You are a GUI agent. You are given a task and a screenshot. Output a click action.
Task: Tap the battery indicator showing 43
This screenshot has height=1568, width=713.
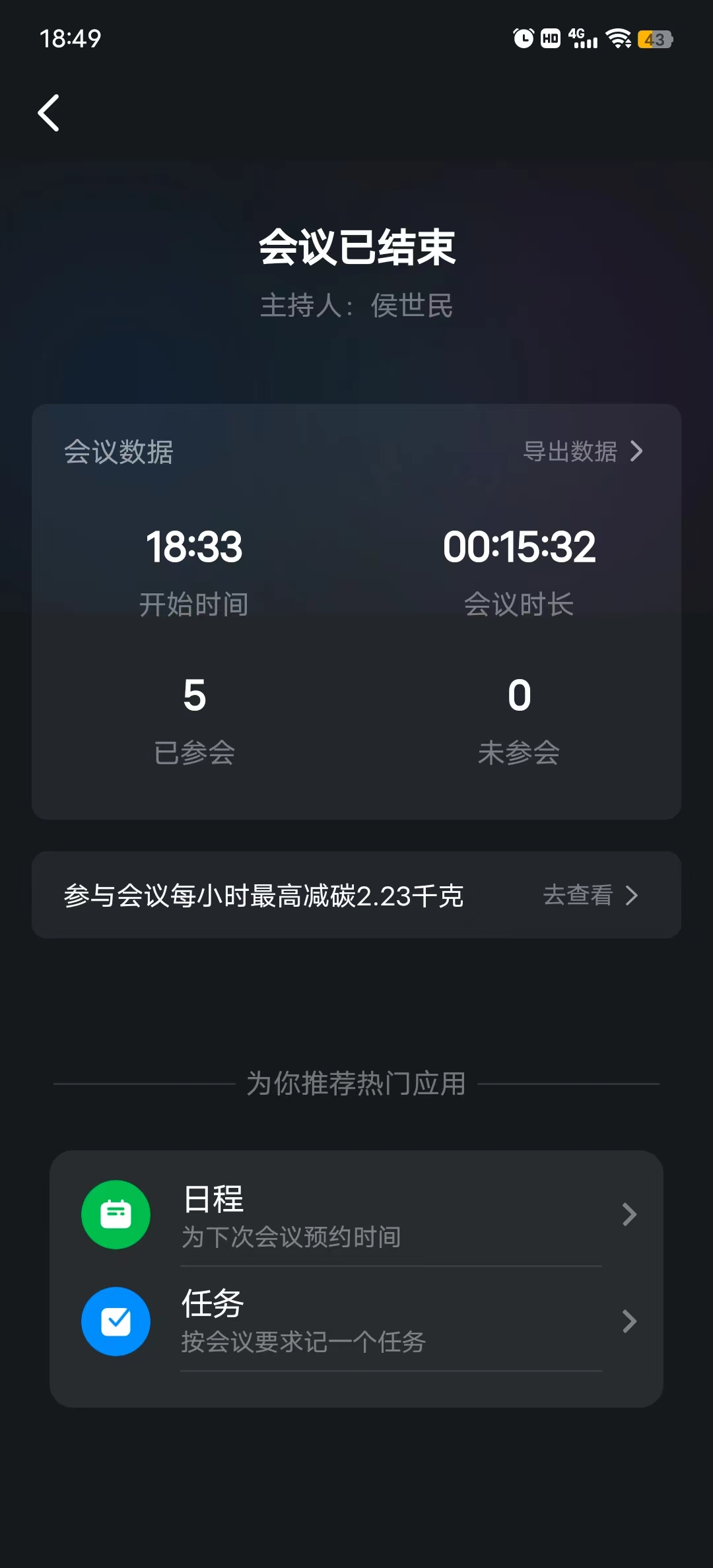click(654, 40)
